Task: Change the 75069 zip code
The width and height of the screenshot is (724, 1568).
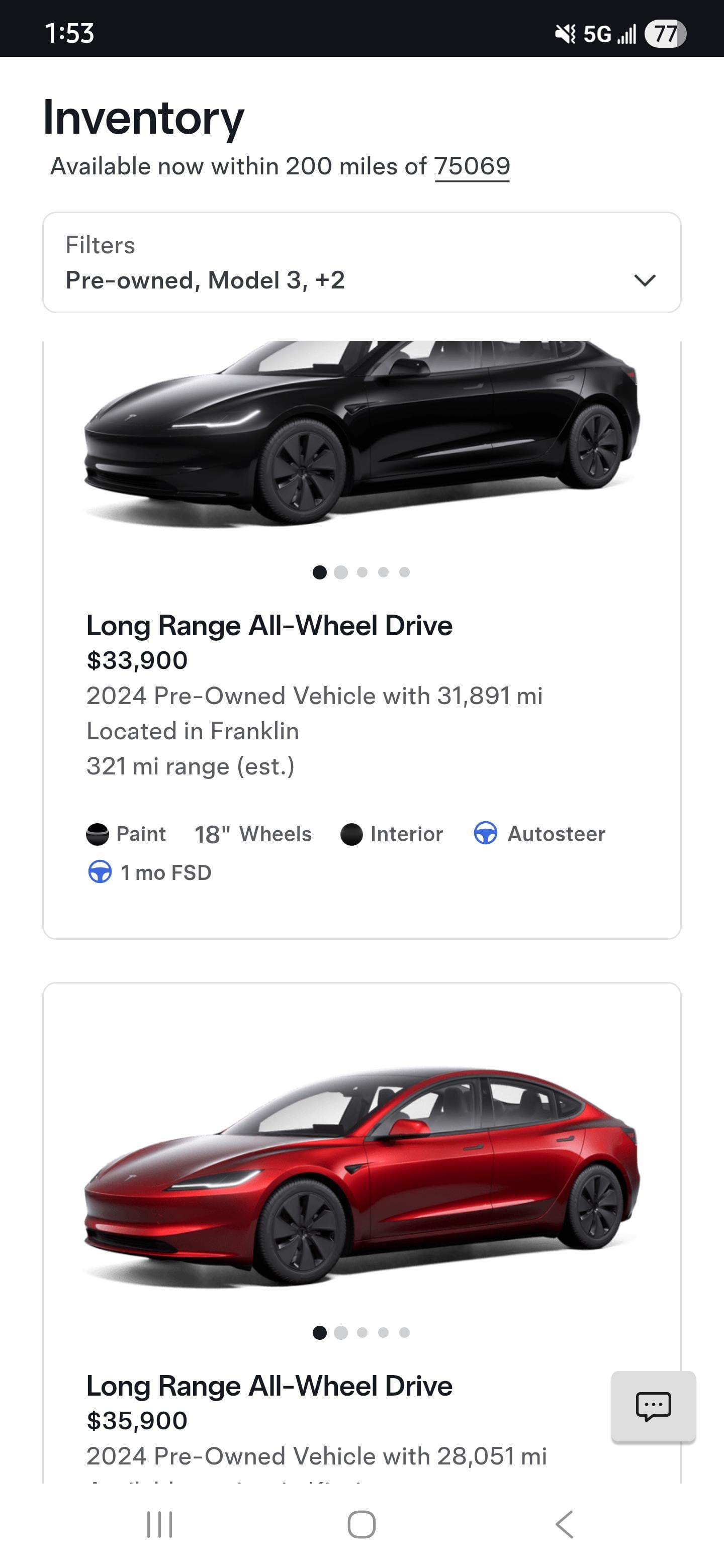Action: (472, 166)
